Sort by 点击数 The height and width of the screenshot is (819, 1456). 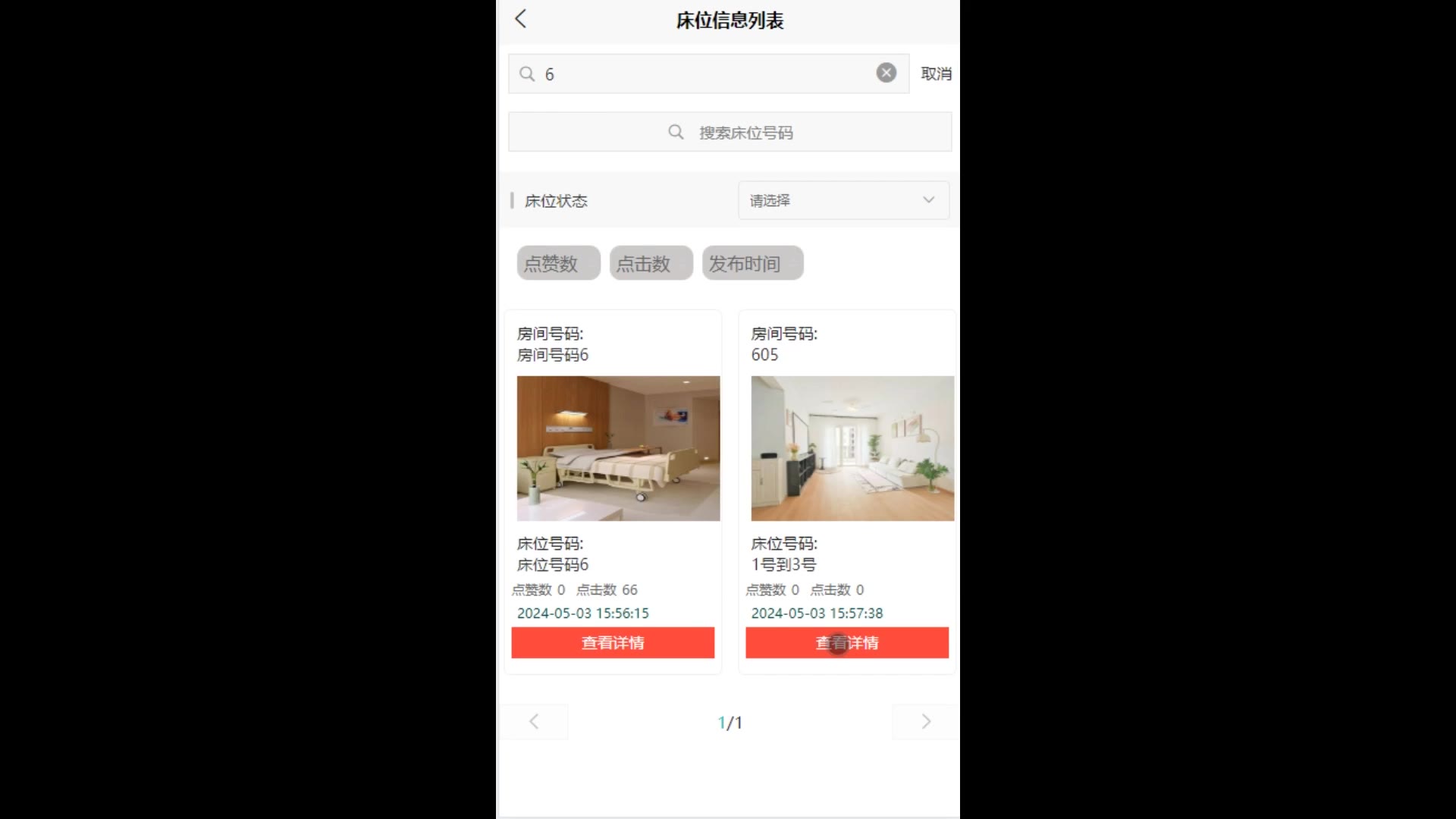(651, 263)
